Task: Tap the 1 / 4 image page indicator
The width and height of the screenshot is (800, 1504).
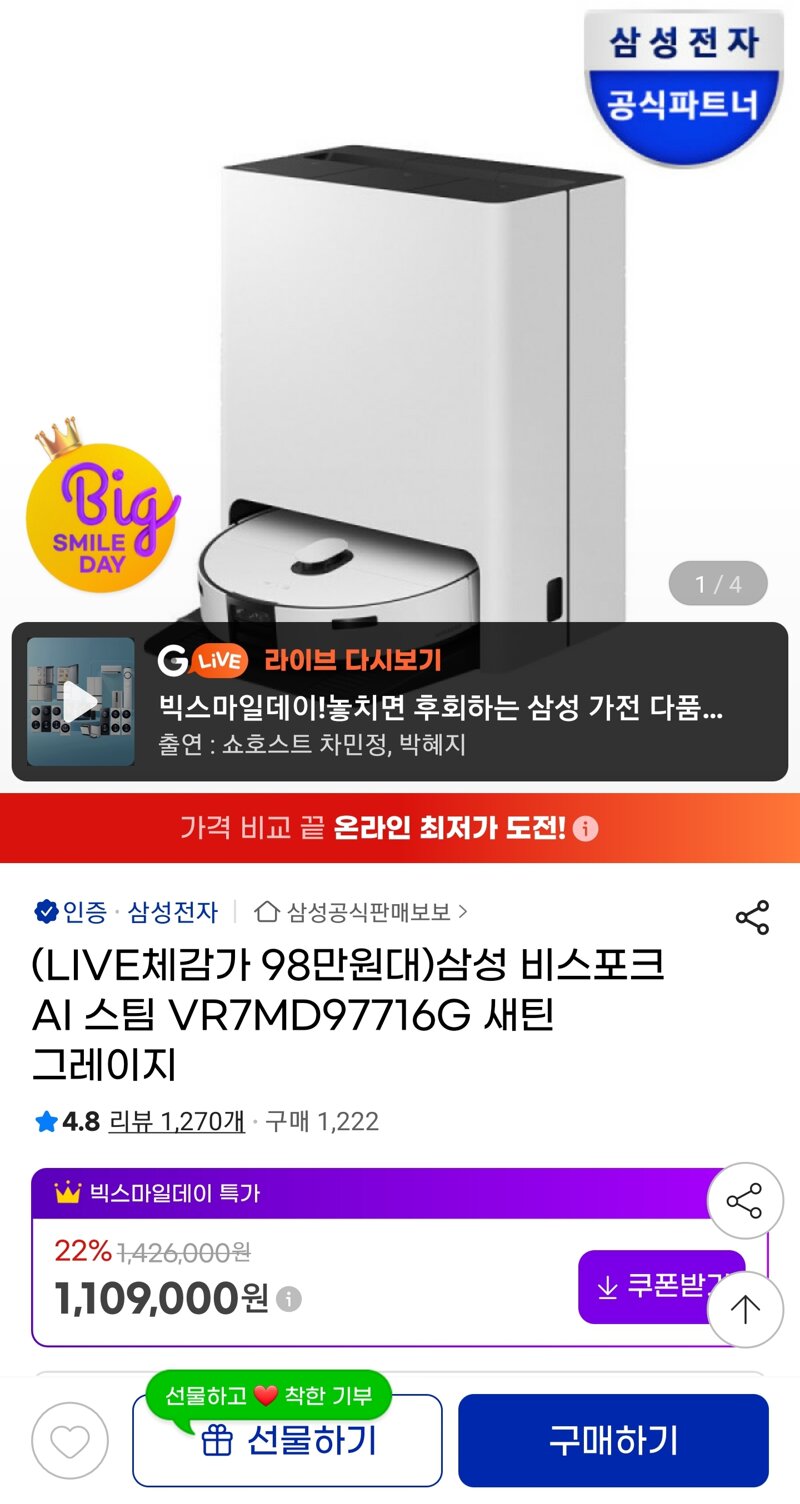Action: click(718, 584)
